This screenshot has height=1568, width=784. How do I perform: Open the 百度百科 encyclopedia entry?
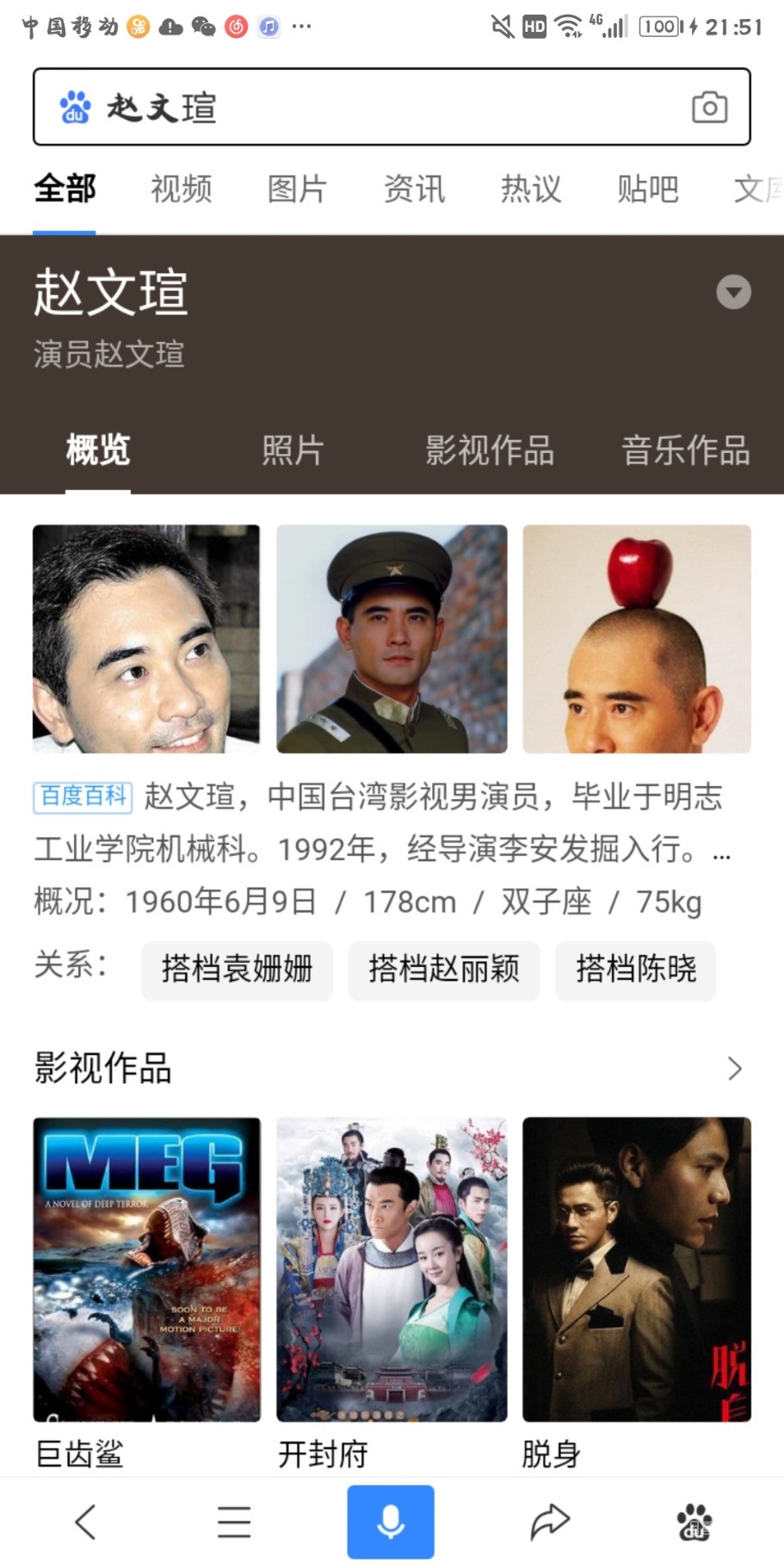(x=82, y=797)
